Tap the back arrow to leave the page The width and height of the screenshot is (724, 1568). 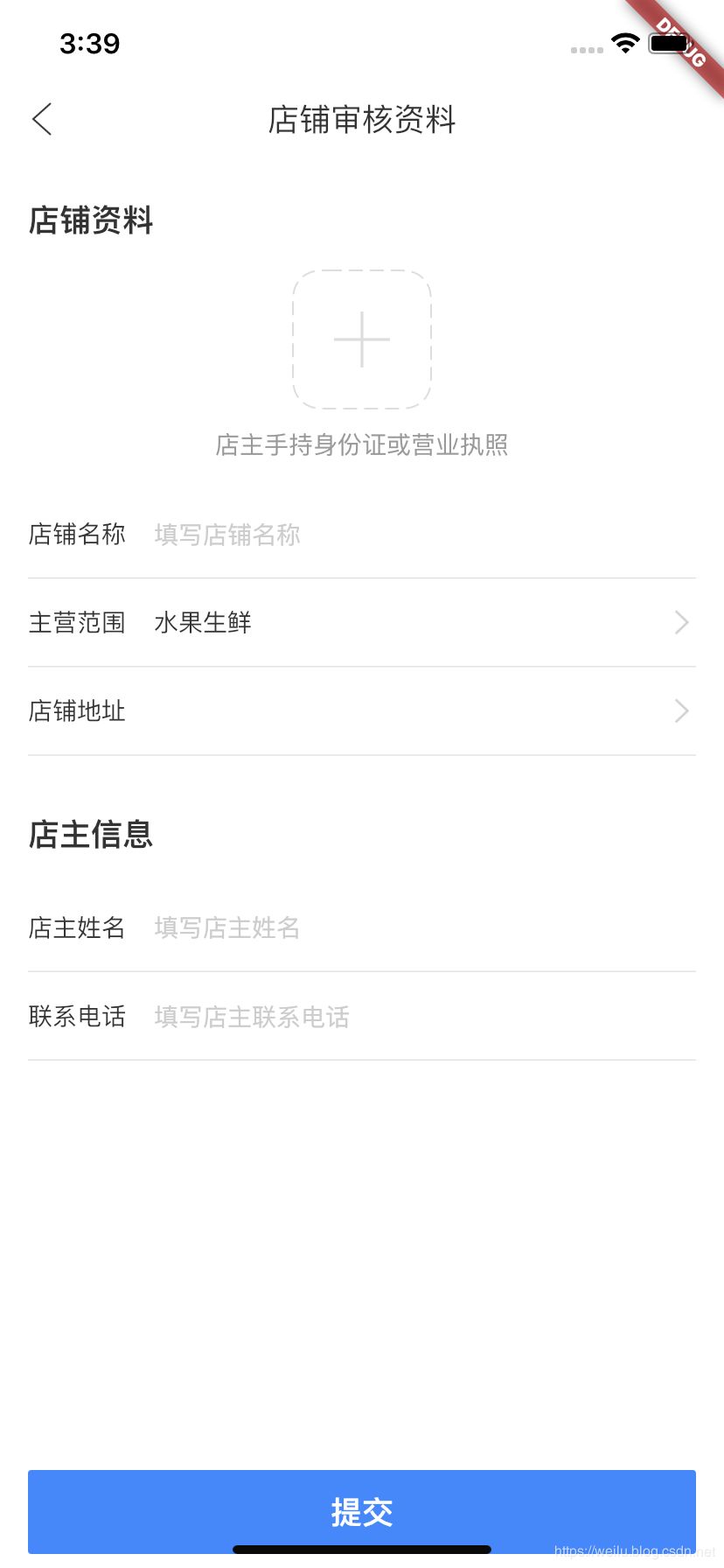(x=41, y=119)
